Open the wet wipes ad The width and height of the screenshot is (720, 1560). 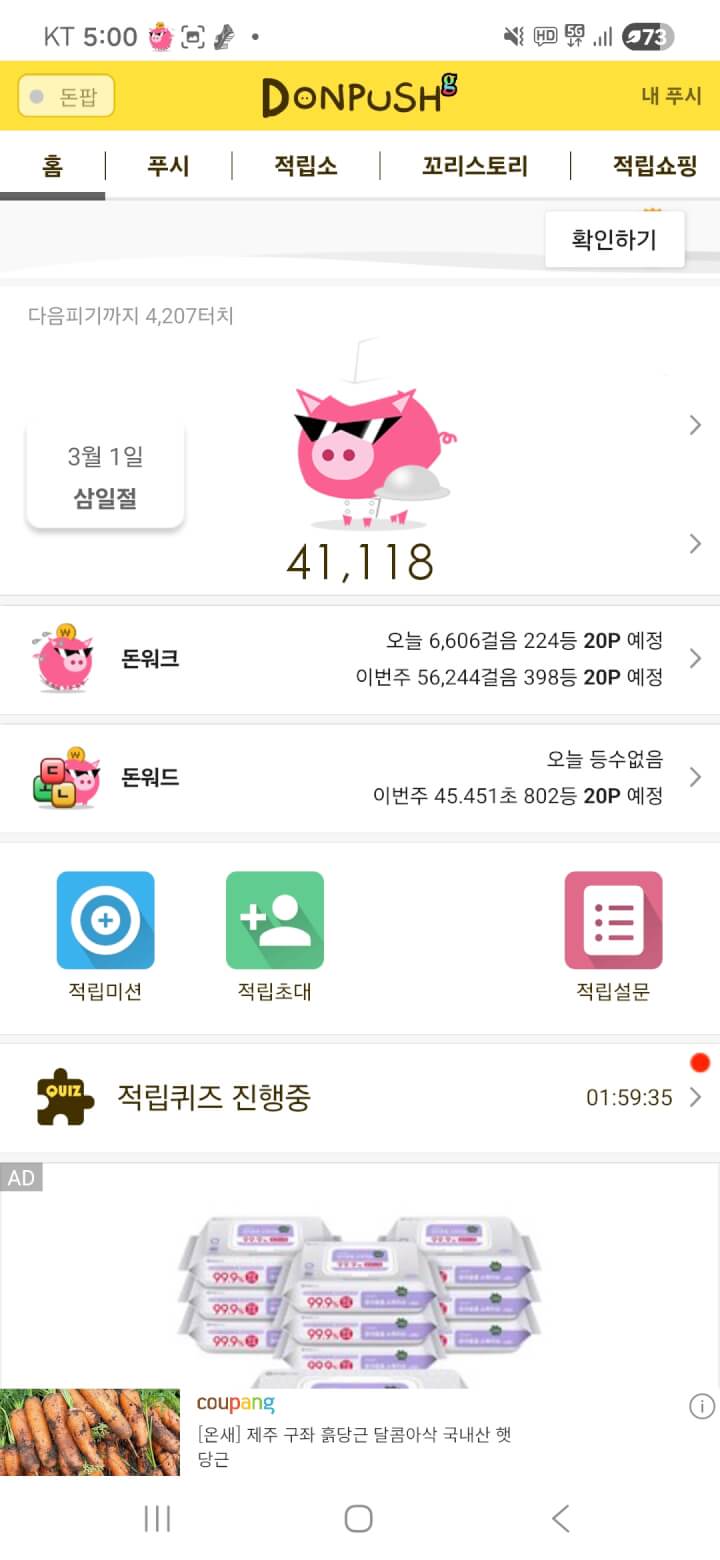click(x=360, y=1290)
